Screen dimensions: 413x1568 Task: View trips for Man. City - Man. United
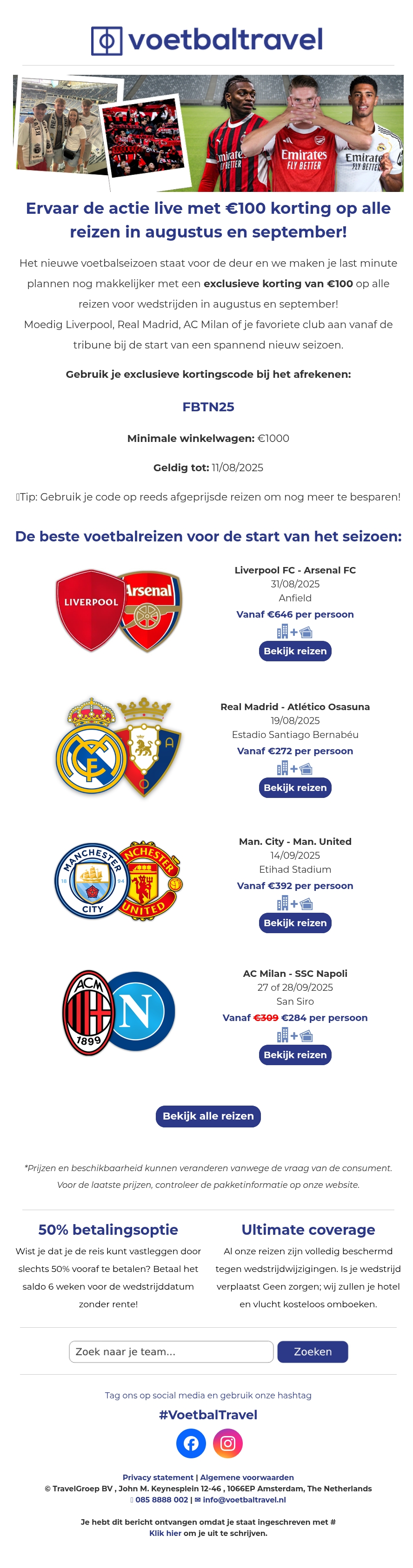pyautogui.click(x=295, y=922)
